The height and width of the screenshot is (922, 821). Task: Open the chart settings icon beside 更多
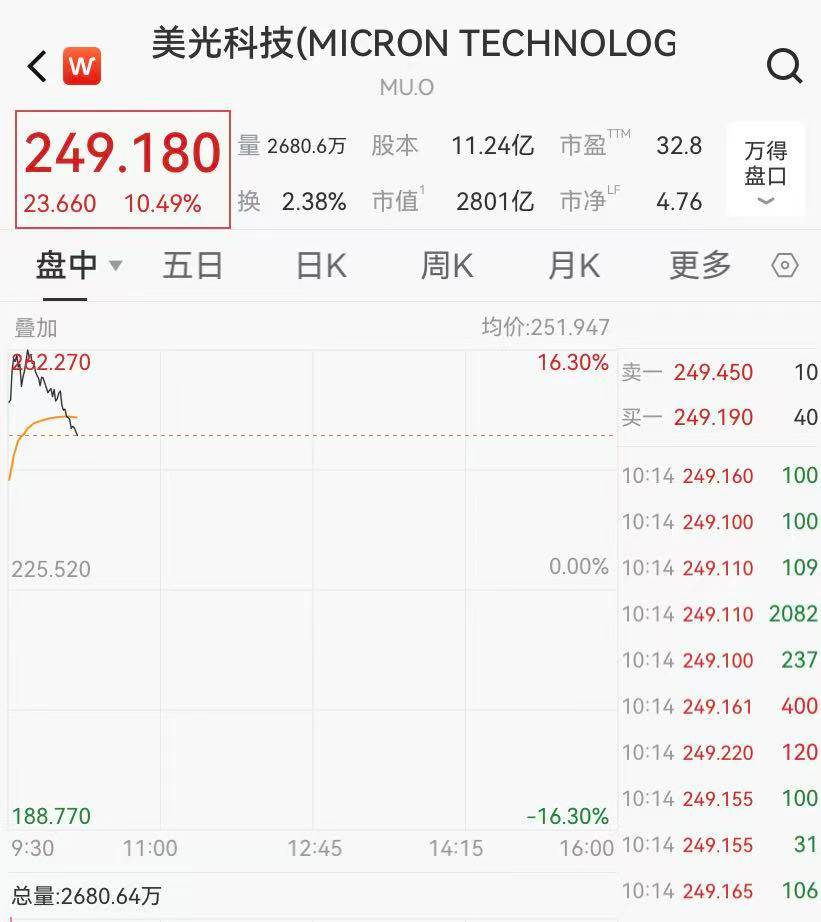(x=785, y=265)
